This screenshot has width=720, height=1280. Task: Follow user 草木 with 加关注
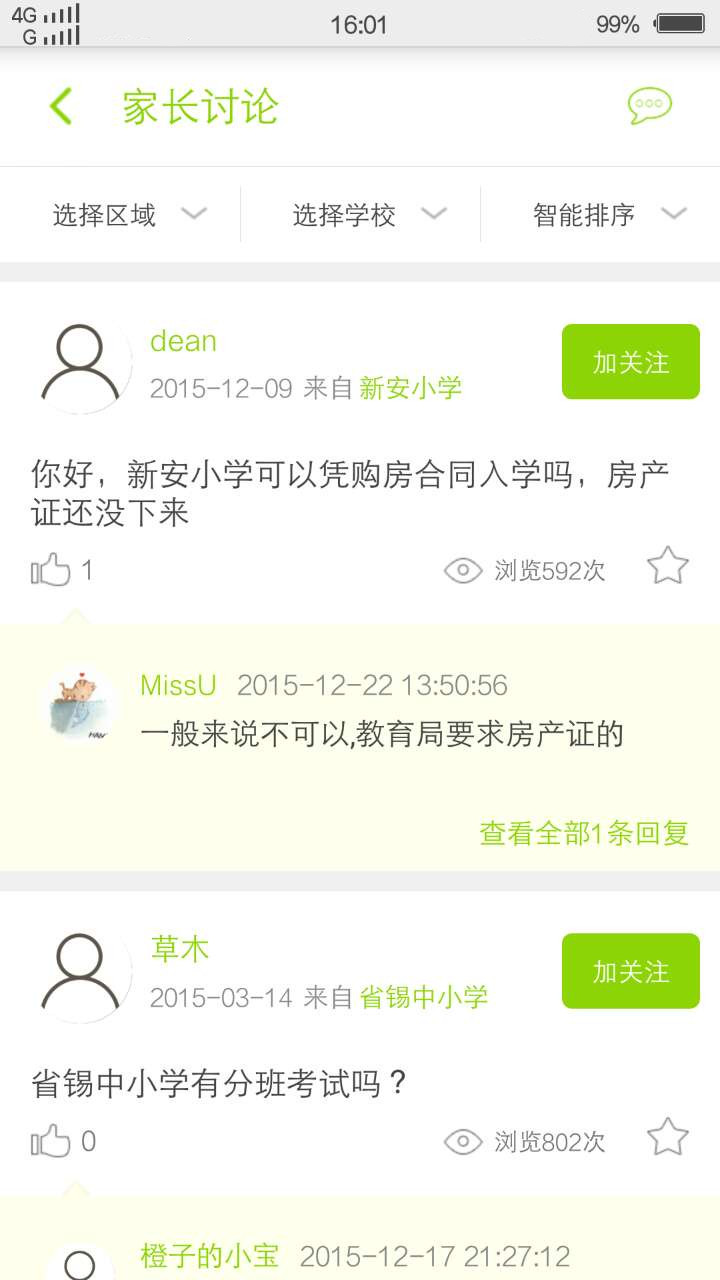point(630,971)
